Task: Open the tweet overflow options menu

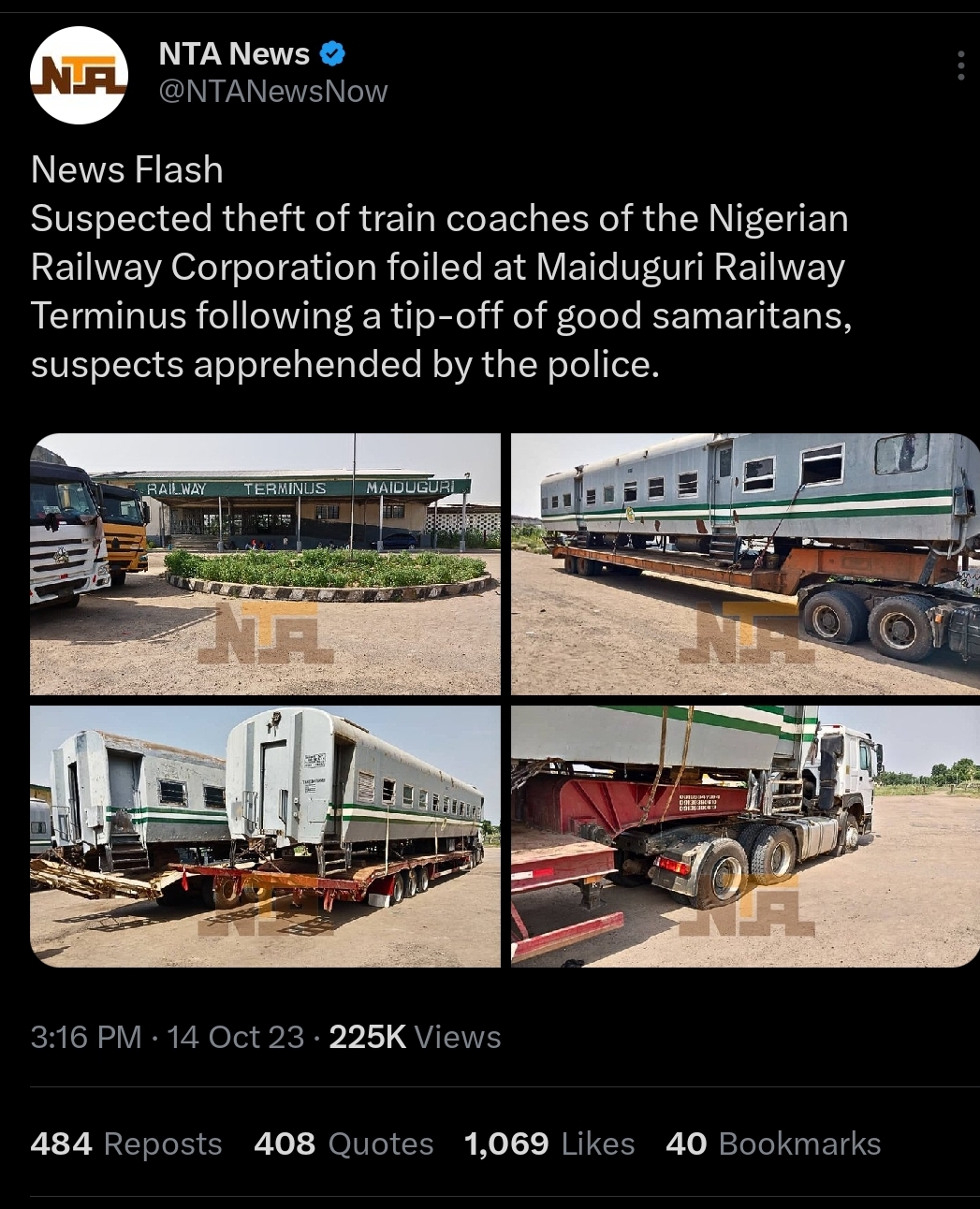Action: click(962, 66)
